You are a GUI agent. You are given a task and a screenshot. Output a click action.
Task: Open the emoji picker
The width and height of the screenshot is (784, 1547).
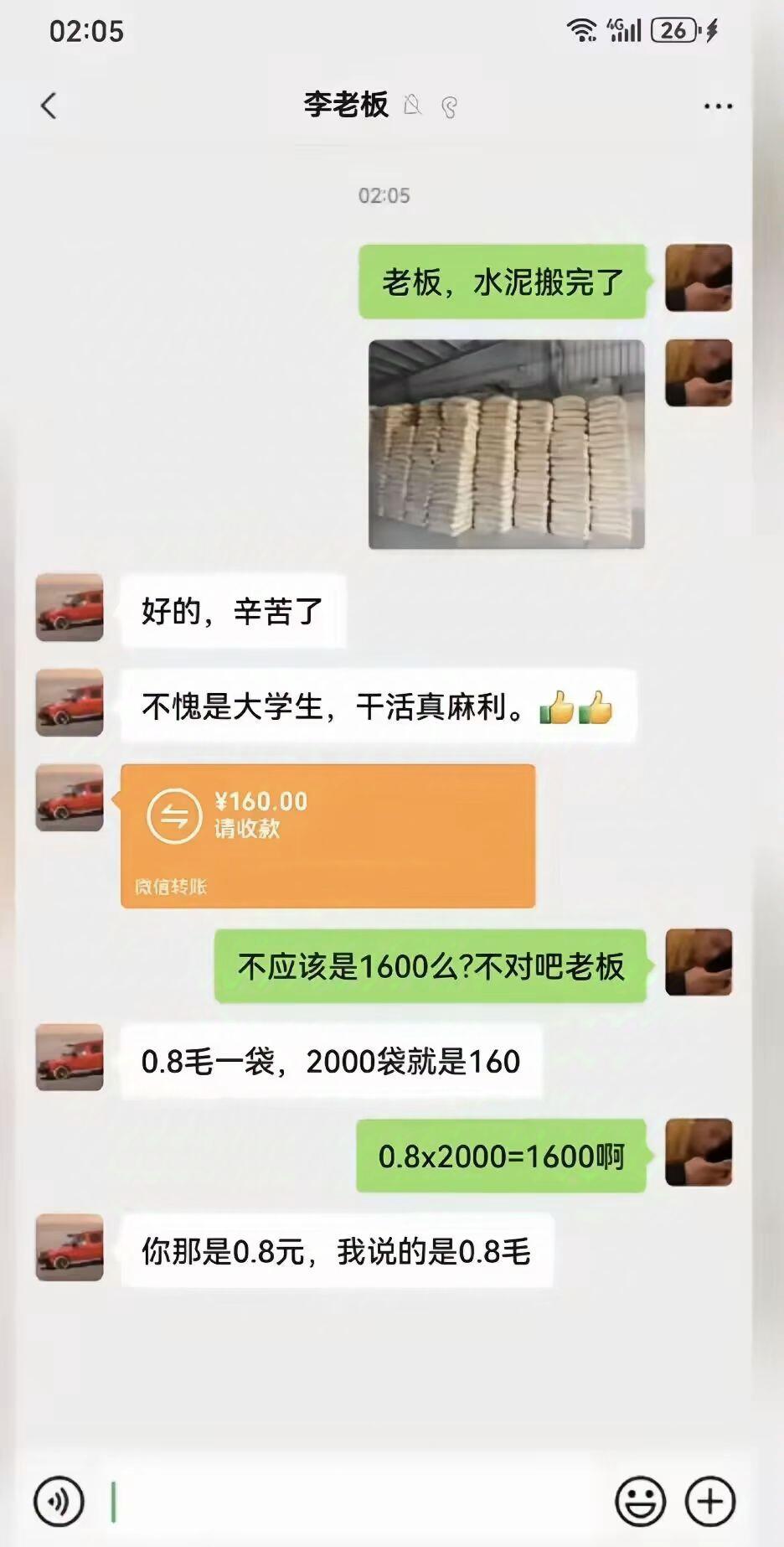pyautogui.click(x=641, y=1501)
